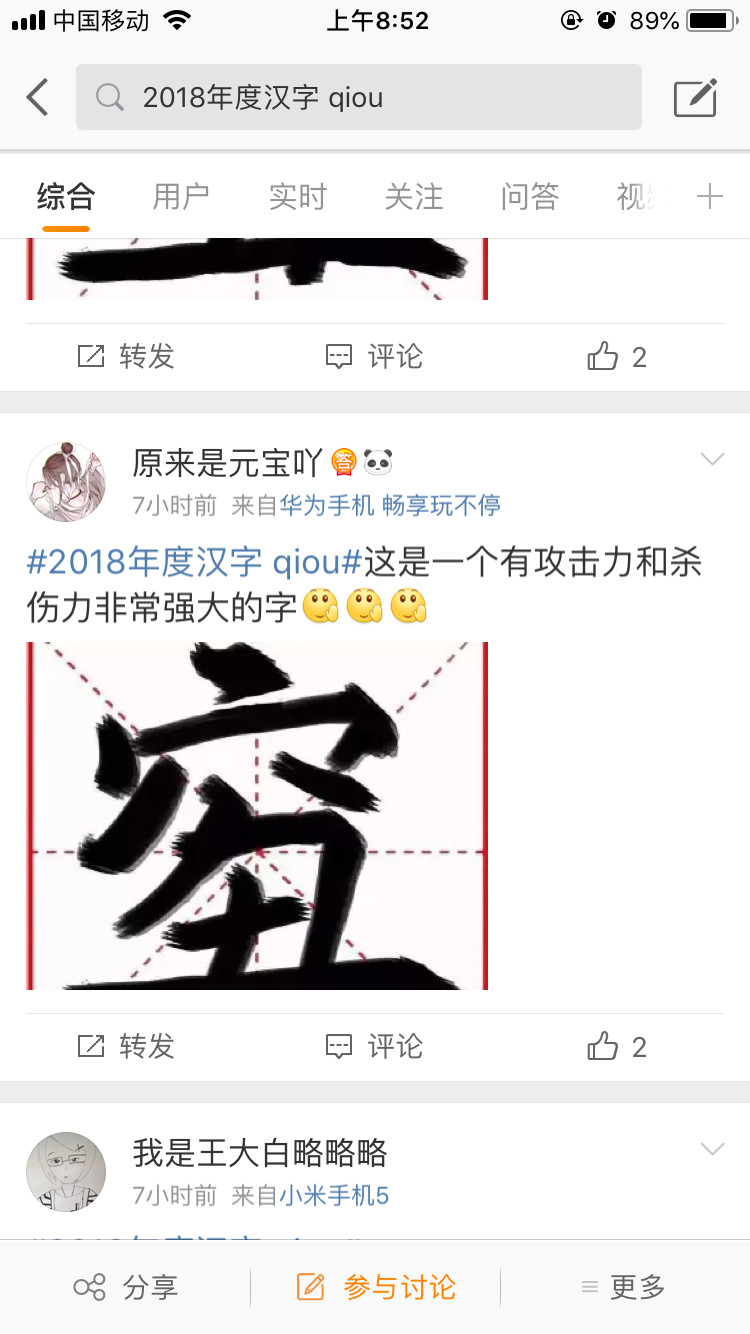Open 原来是元宝吖's profile avatar
The image size is (750, 1334).
66,482
